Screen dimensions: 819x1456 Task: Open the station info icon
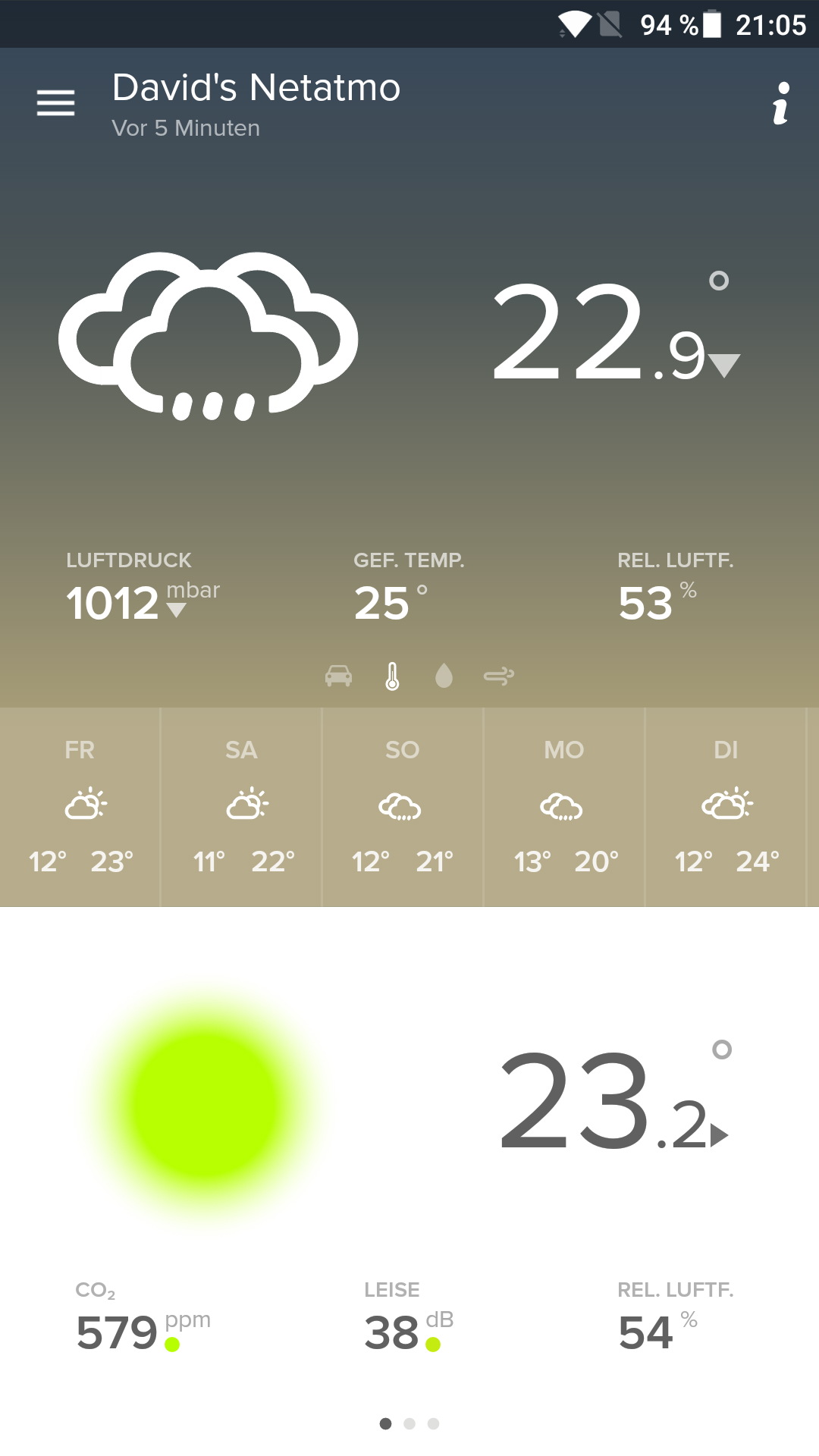tap(782, 103)
